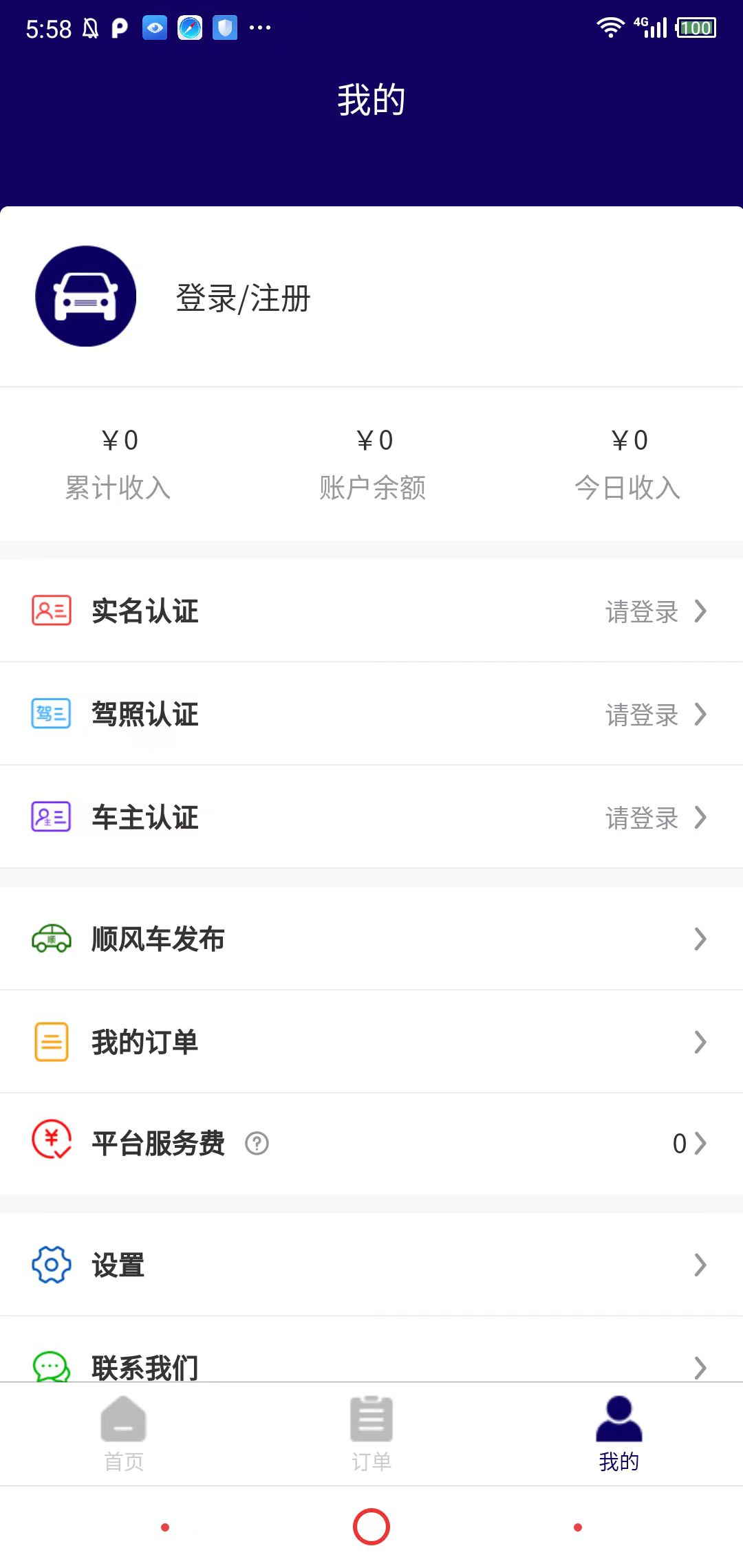
Task: Expand the 我的订单 row chevron
Action: tap(700, 1041)
